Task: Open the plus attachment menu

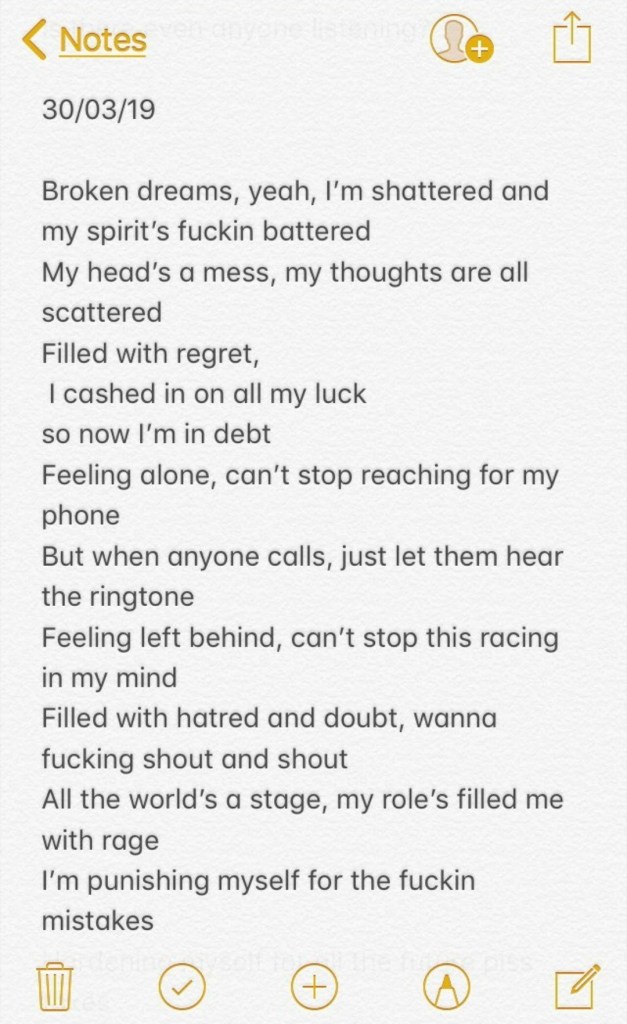Action: tap(313, 988)
